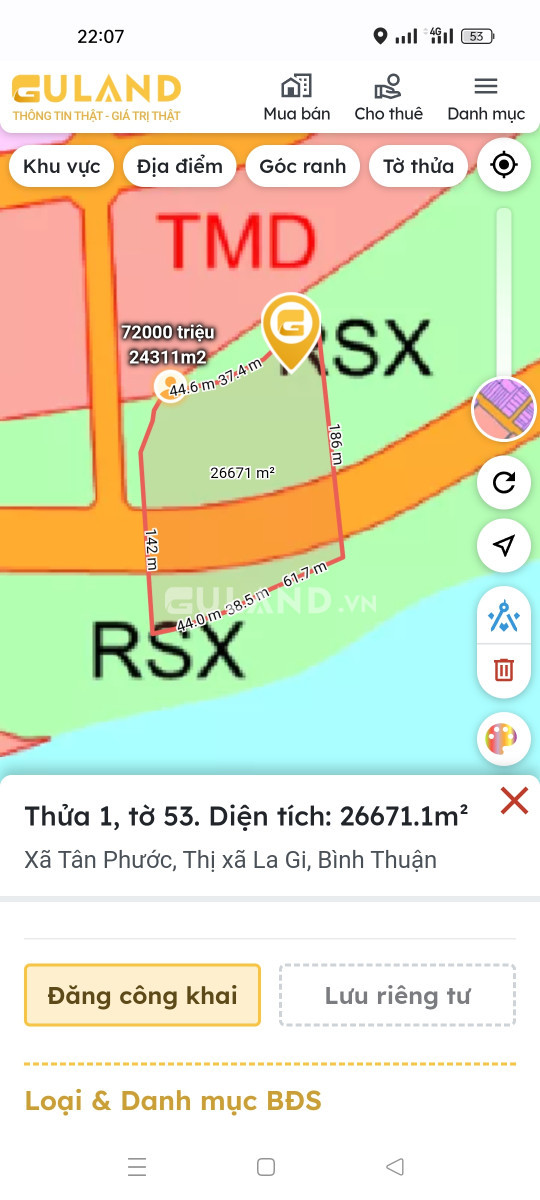The height and width of the screenshot is (1200, 540).
Task: Close the parcel info panel
Action: pos(514,800)
